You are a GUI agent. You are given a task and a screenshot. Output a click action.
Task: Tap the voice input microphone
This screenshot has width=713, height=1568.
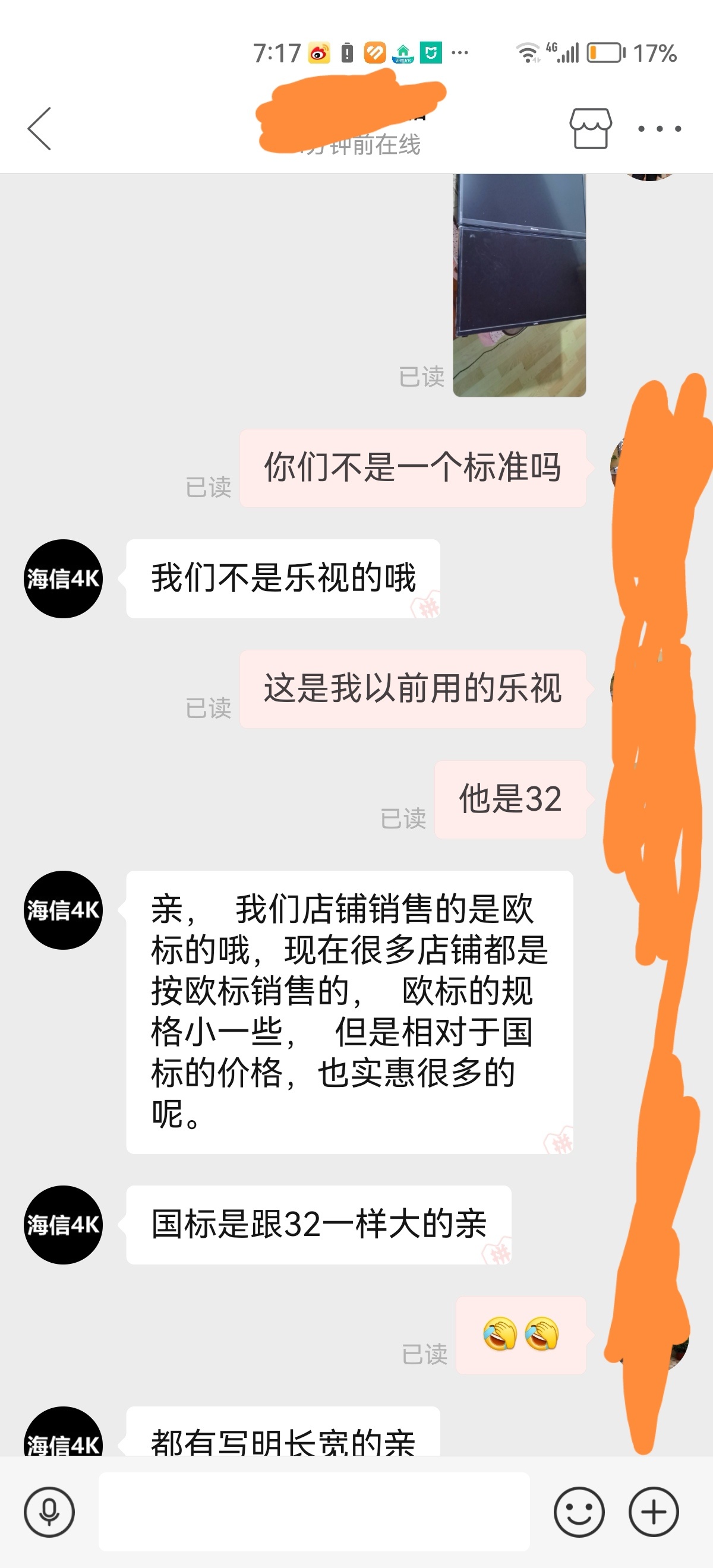point(49,1512)
